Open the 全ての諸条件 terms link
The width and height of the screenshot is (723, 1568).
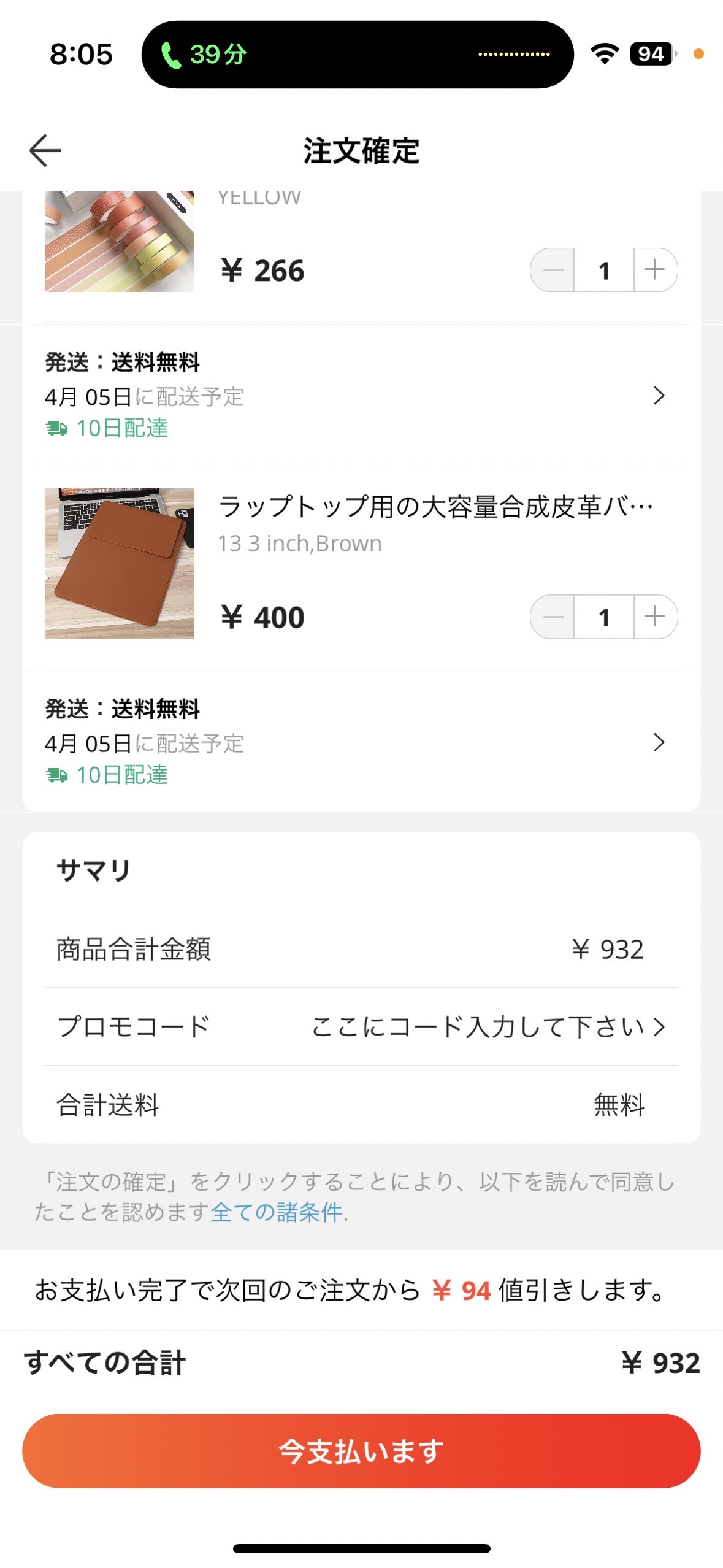276,1212
